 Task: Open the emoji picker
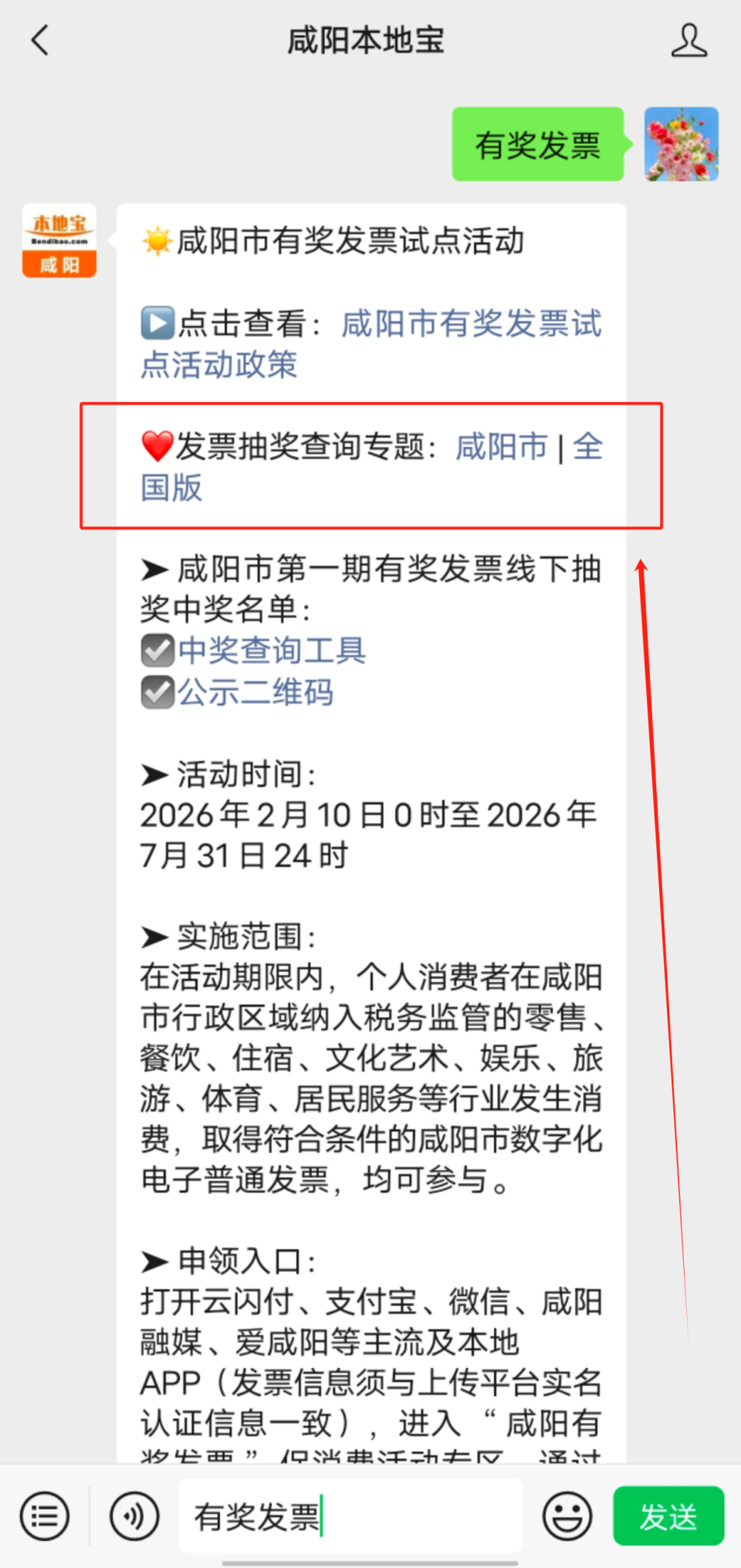tap(569, 1516)
